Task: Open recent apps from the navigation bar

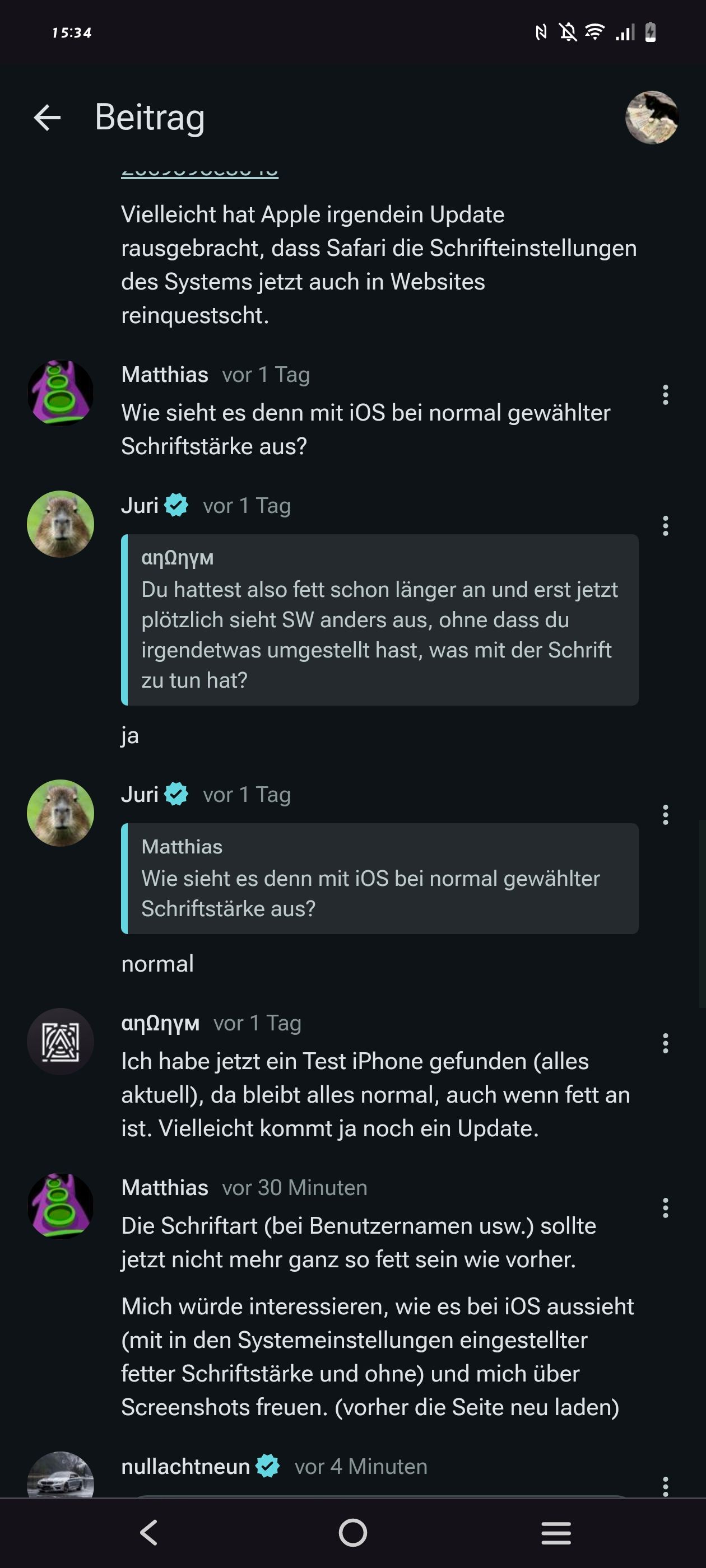Action: 555,1533
